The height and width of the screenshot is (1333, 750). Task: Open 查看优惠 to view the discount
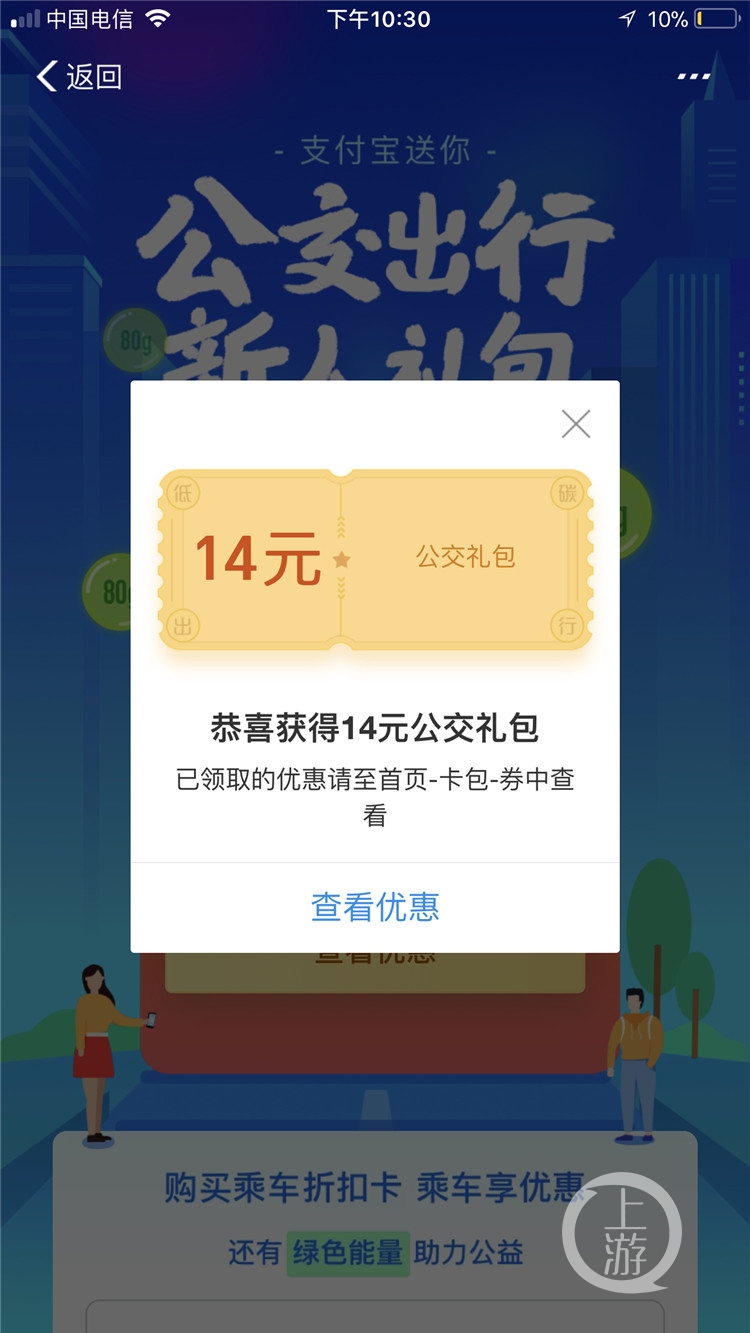(x=375, y=905)
